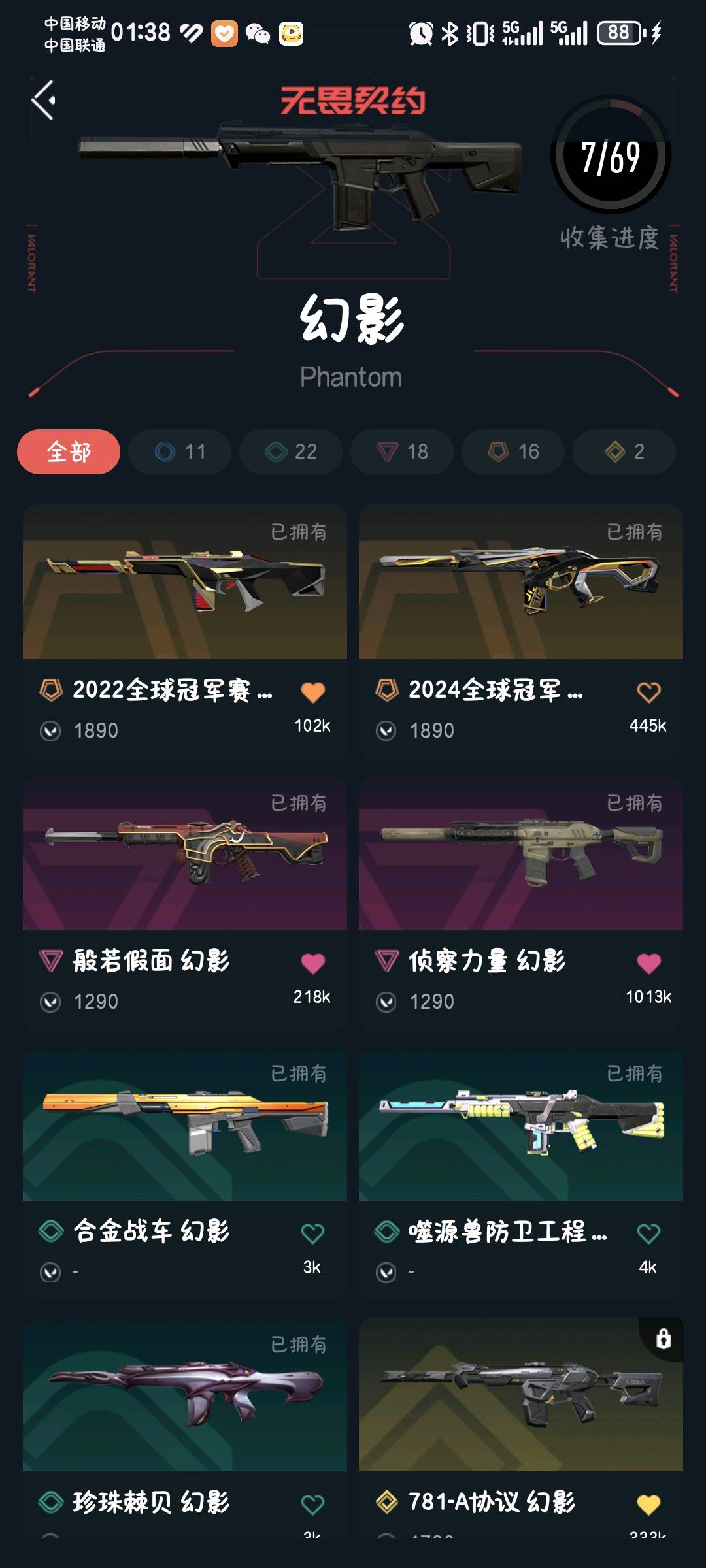Select the 全部 filter chip
The height and width of the screenshot is (1568, 706).
(69, 451)
